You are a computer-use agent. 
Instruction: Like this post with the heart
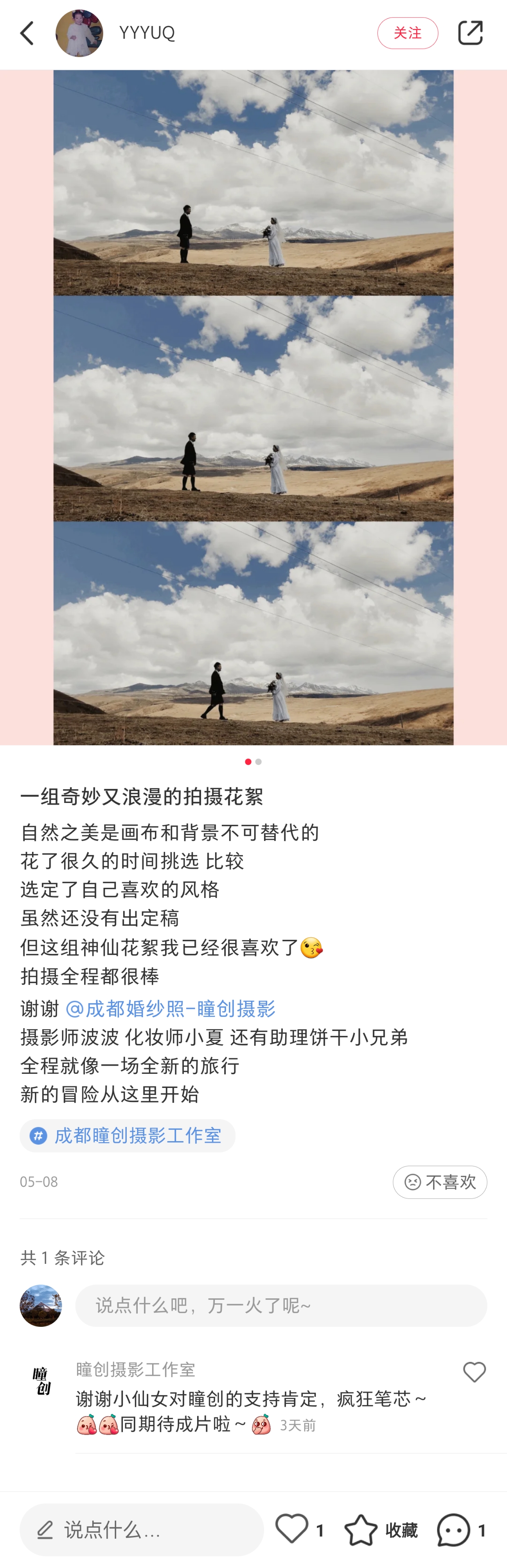pyautogui.click(x=292, y=1529)
